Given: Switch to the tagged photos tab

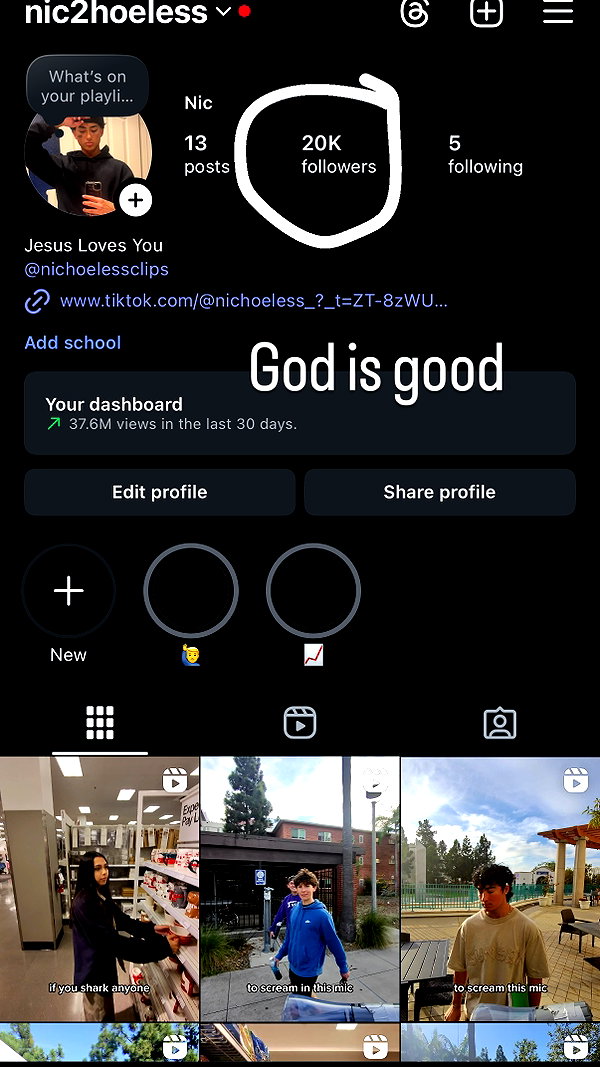Looking at the screenshot, I should pos(500,723).
